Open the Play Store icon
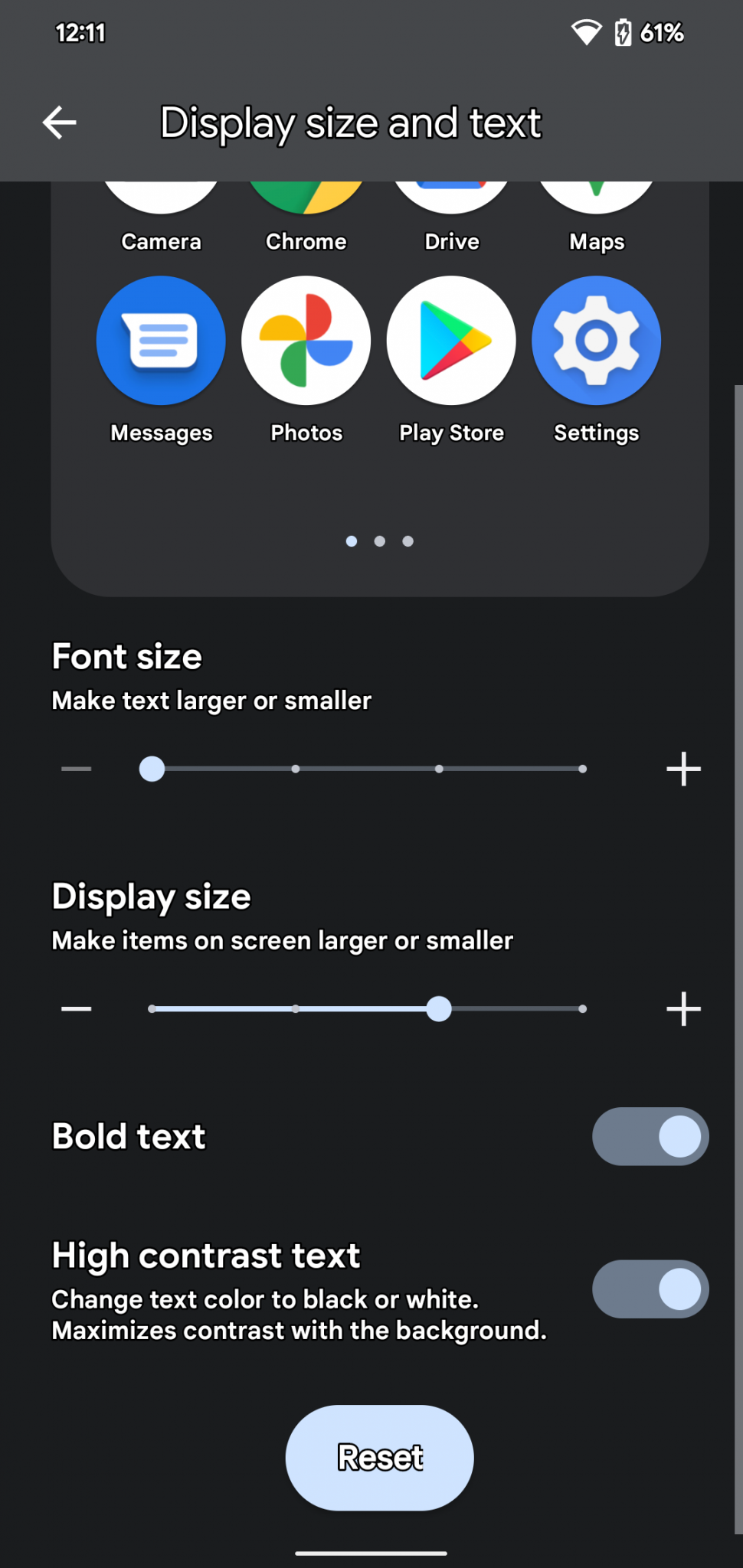This screenshot has height=1568, width=743. click(451, 340)
